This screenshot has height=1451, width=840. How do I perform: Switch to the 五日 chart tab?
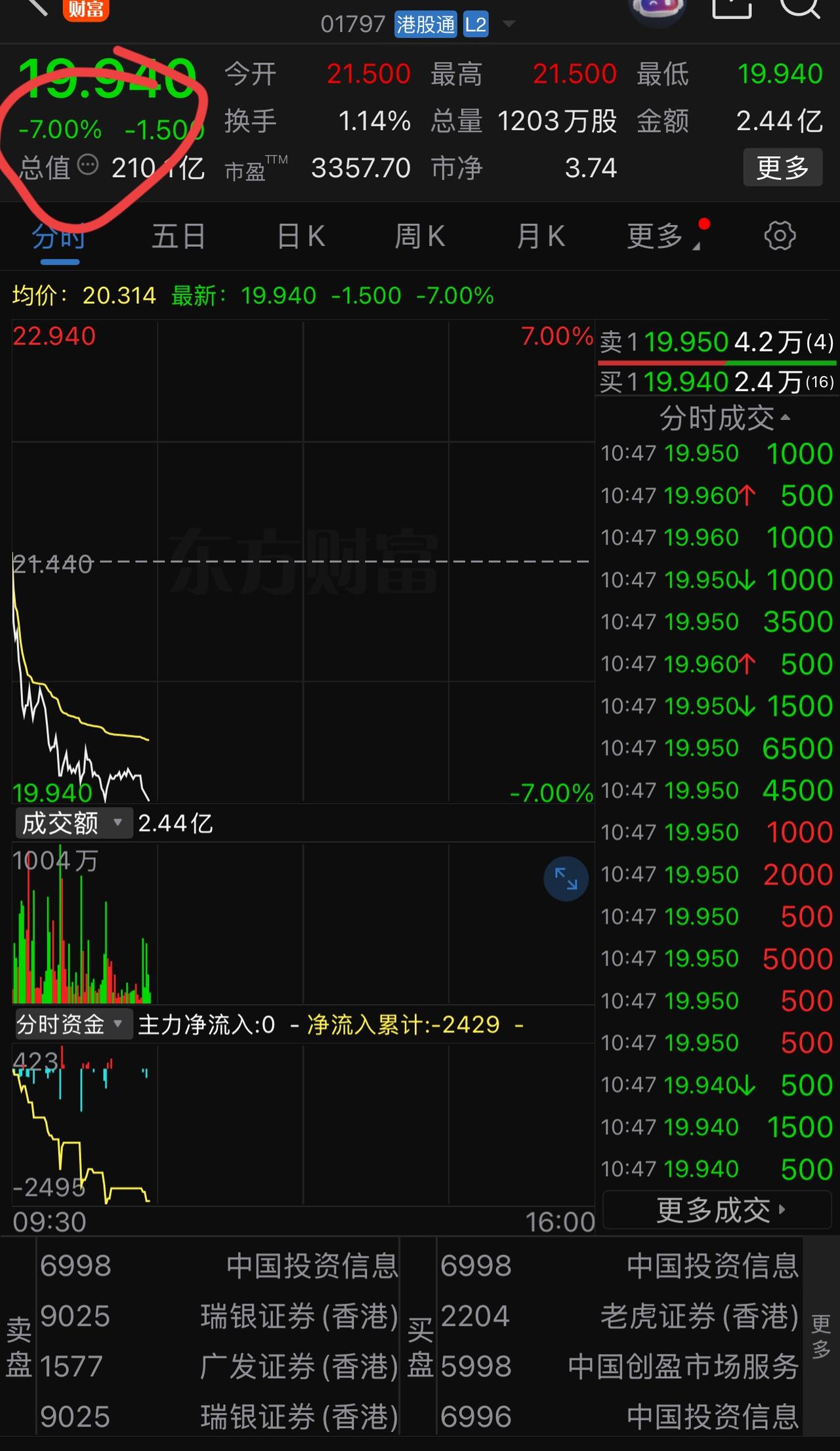coord(178,236)
